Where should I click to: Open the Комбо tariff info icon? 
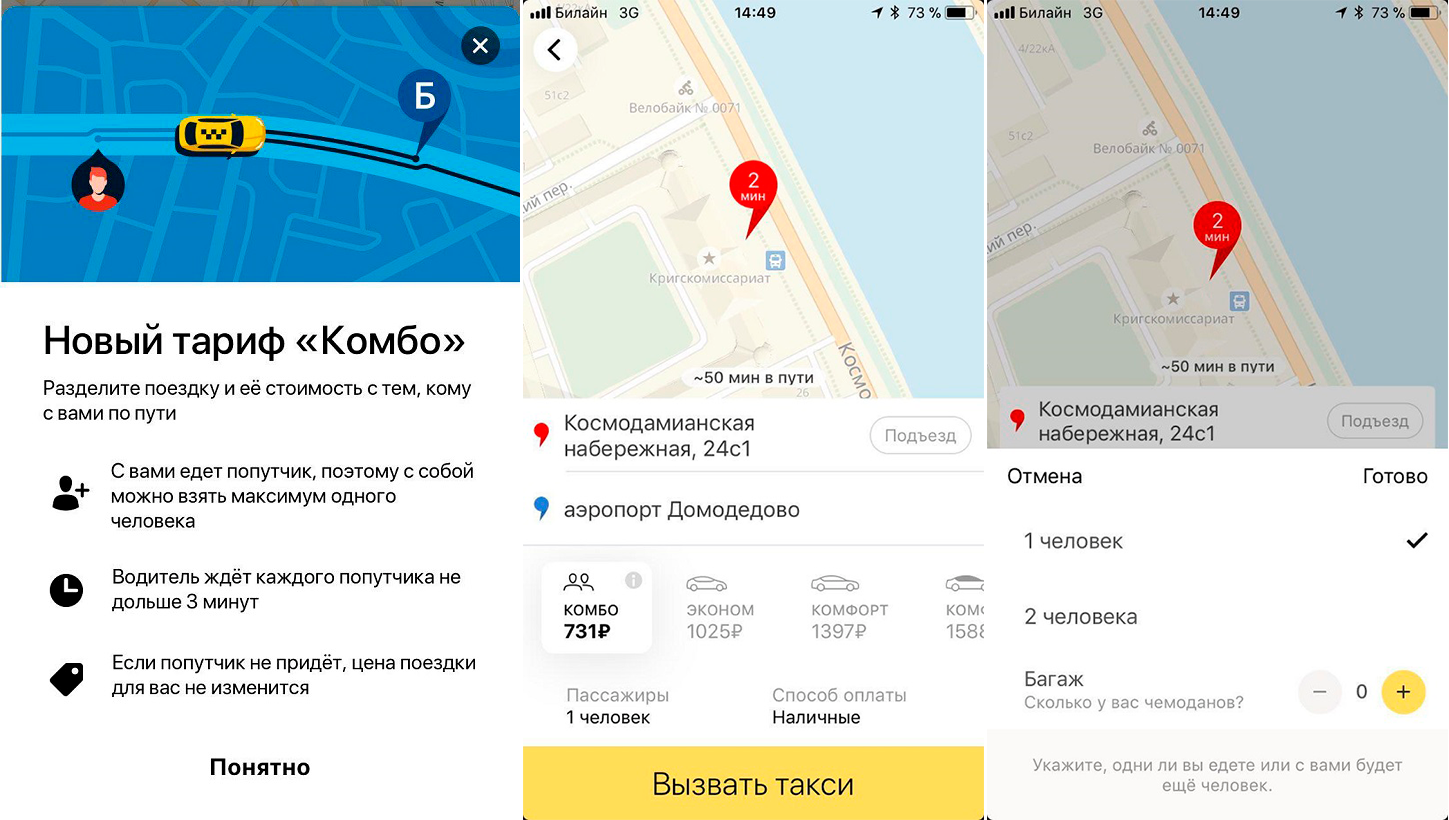[x=633, y=580]
